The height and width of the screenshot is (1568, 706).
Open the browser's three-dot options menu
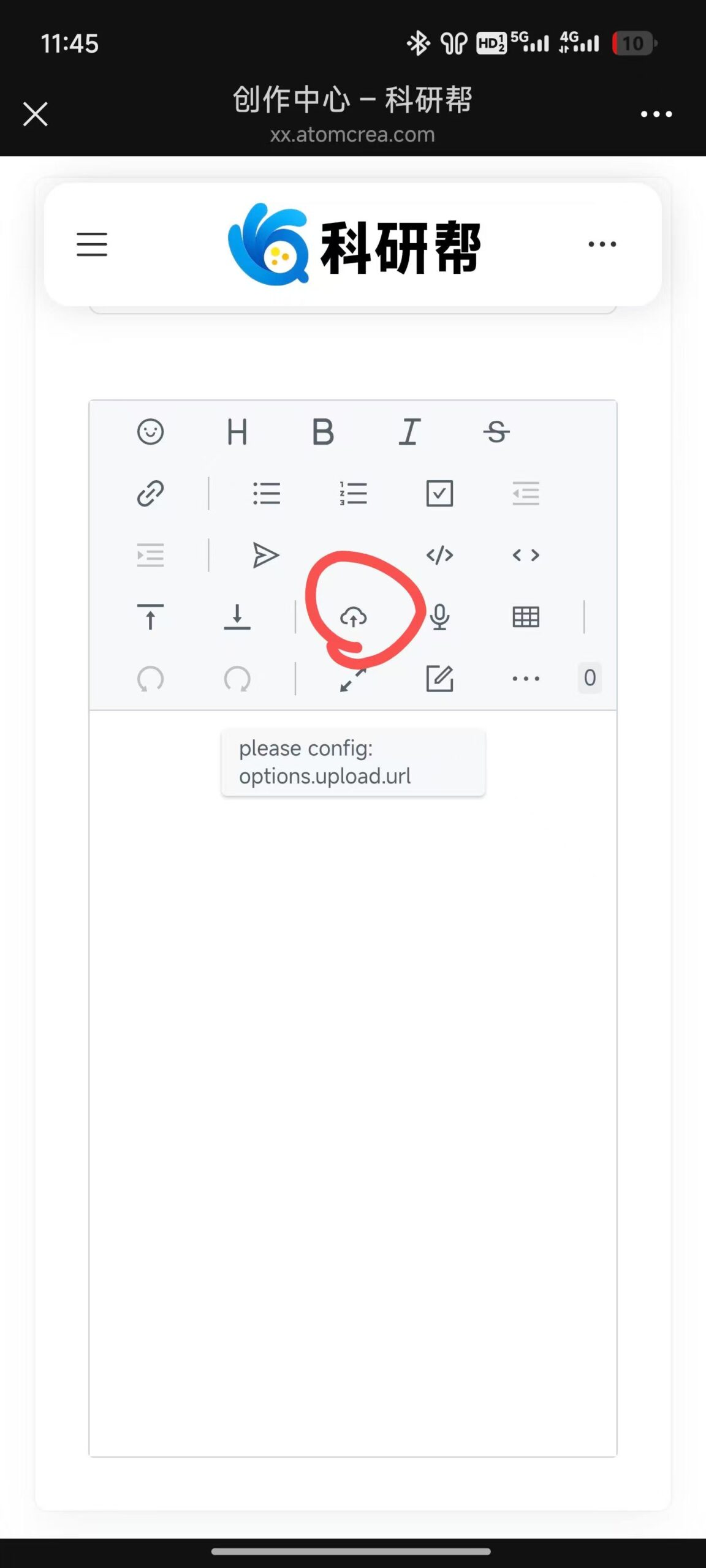(x=656, y=114)
